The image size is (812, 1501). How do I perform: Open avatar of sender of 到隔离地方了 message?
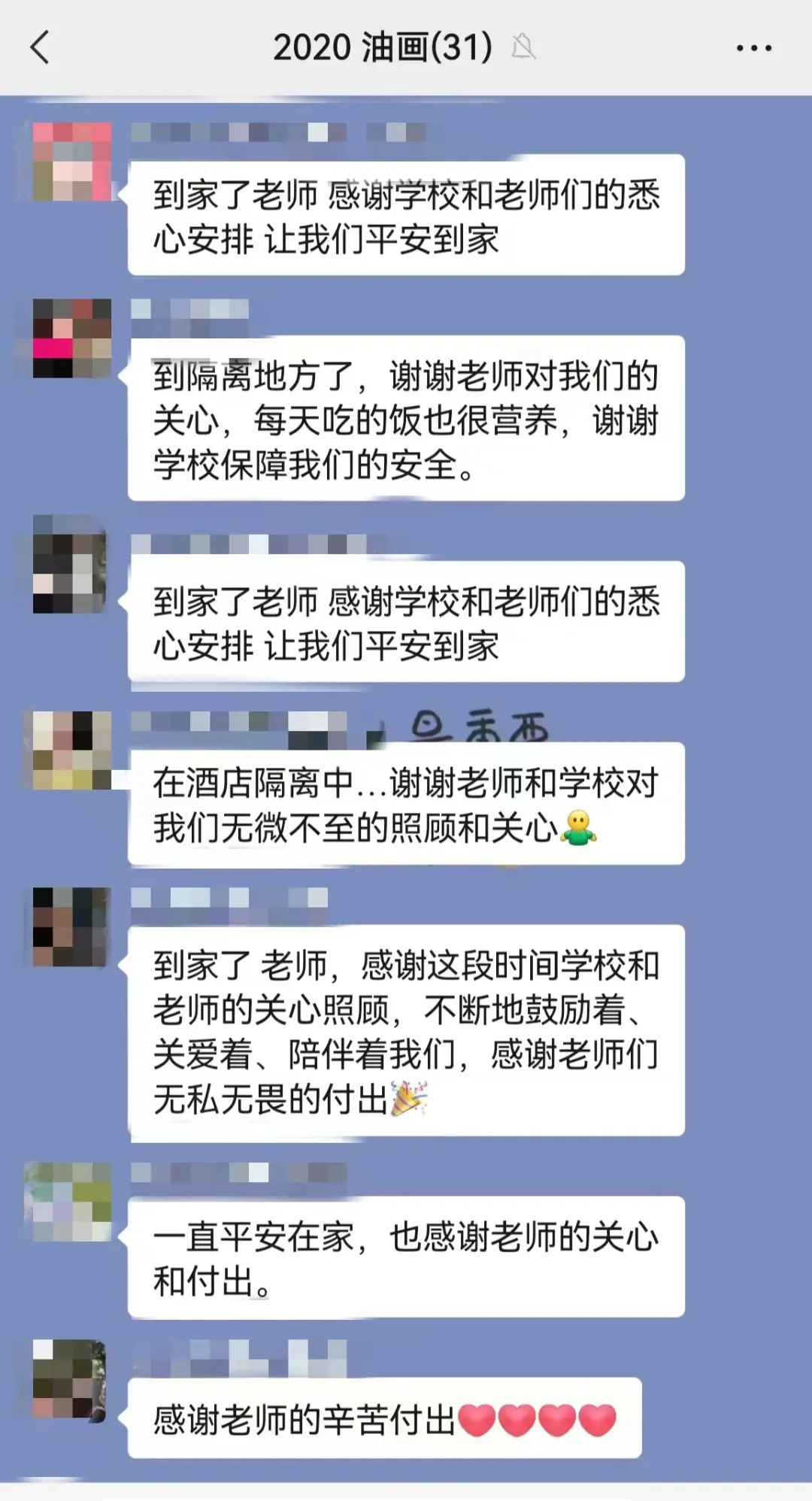pyautogui.click(x=72, y=338)
